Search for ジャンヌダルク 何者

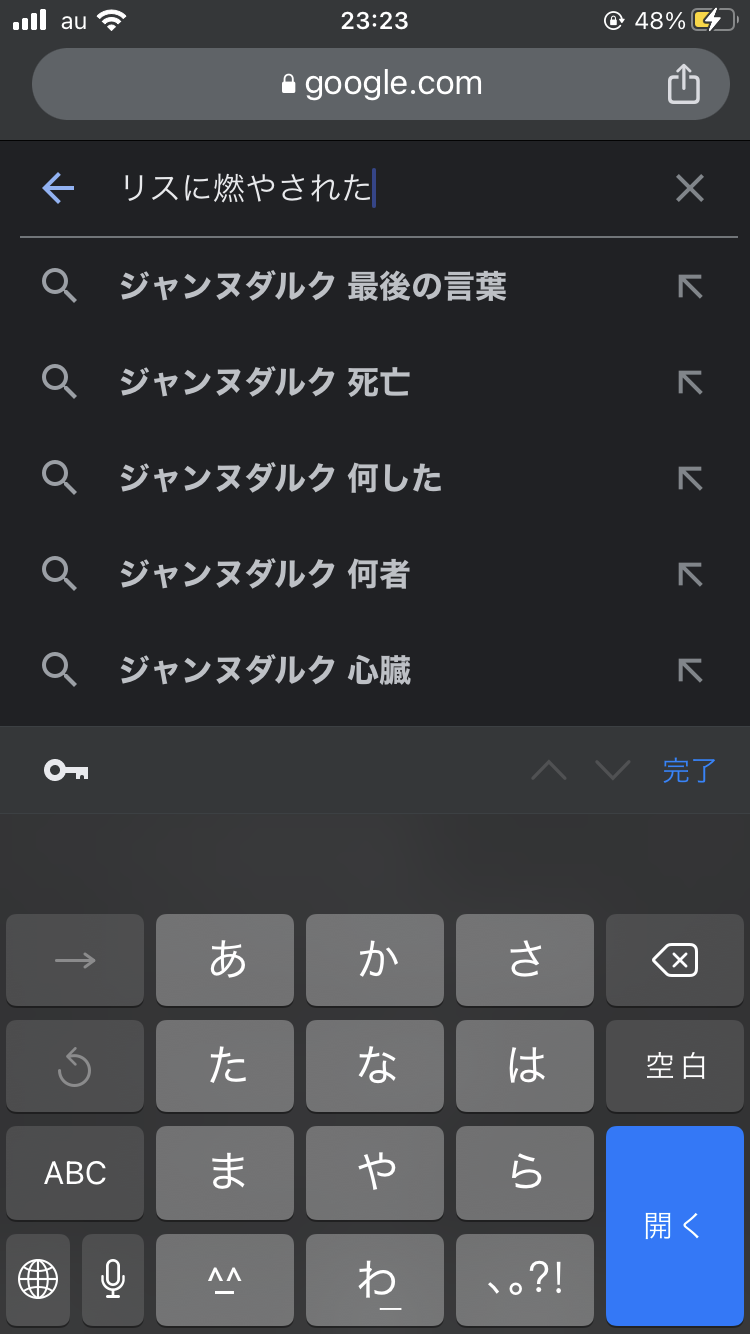pos(264,574)
